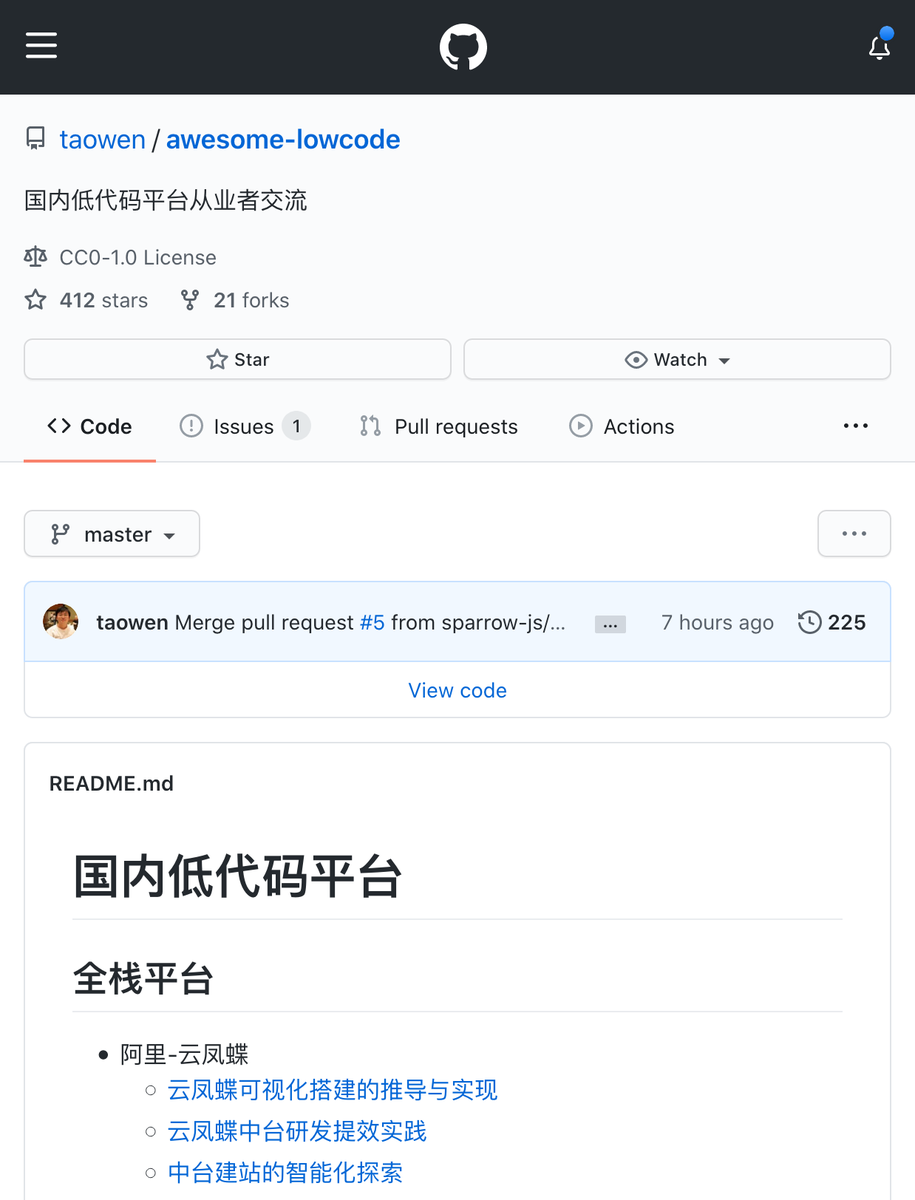Open the hamburger navigation menu

click(41, 46)
